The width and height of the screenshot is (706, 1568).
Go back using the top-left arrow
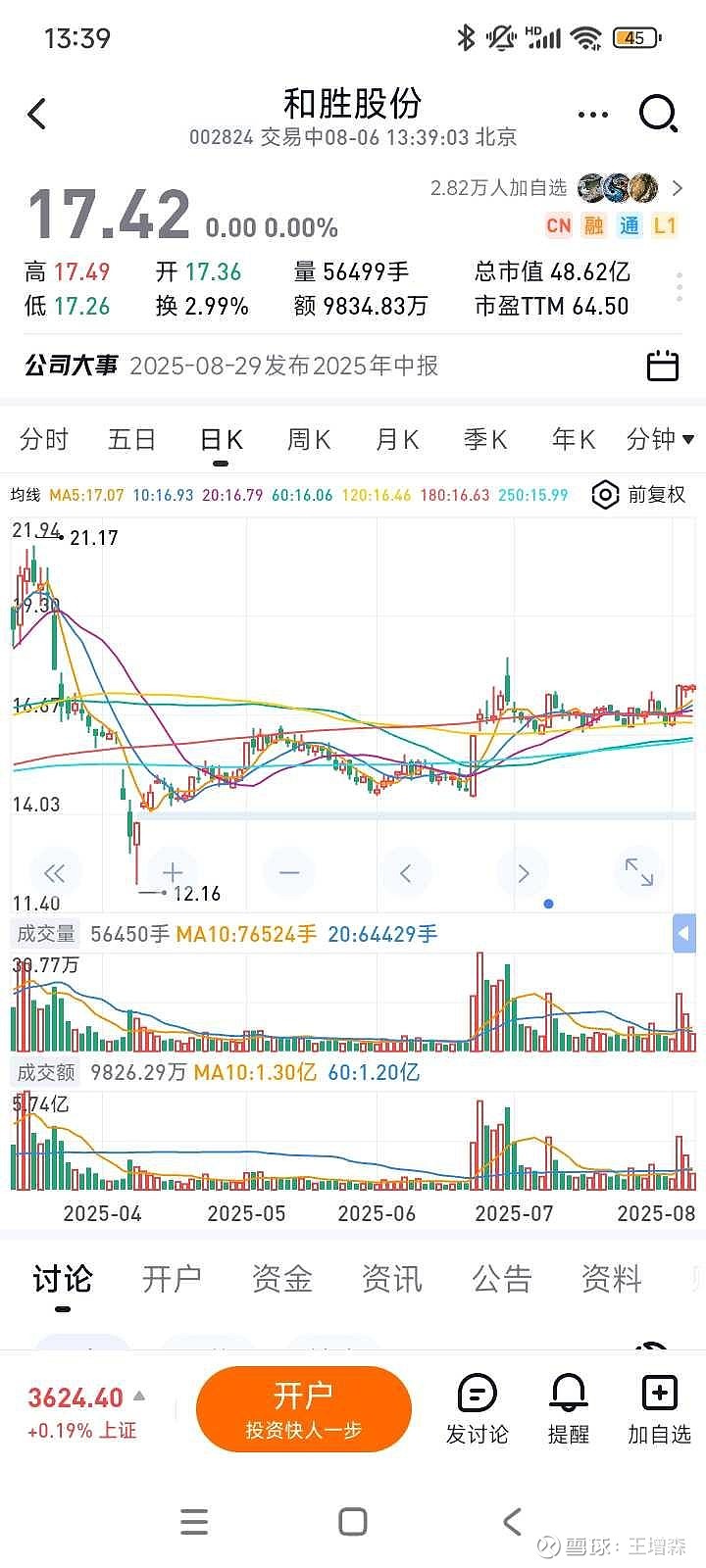point(37,114)
